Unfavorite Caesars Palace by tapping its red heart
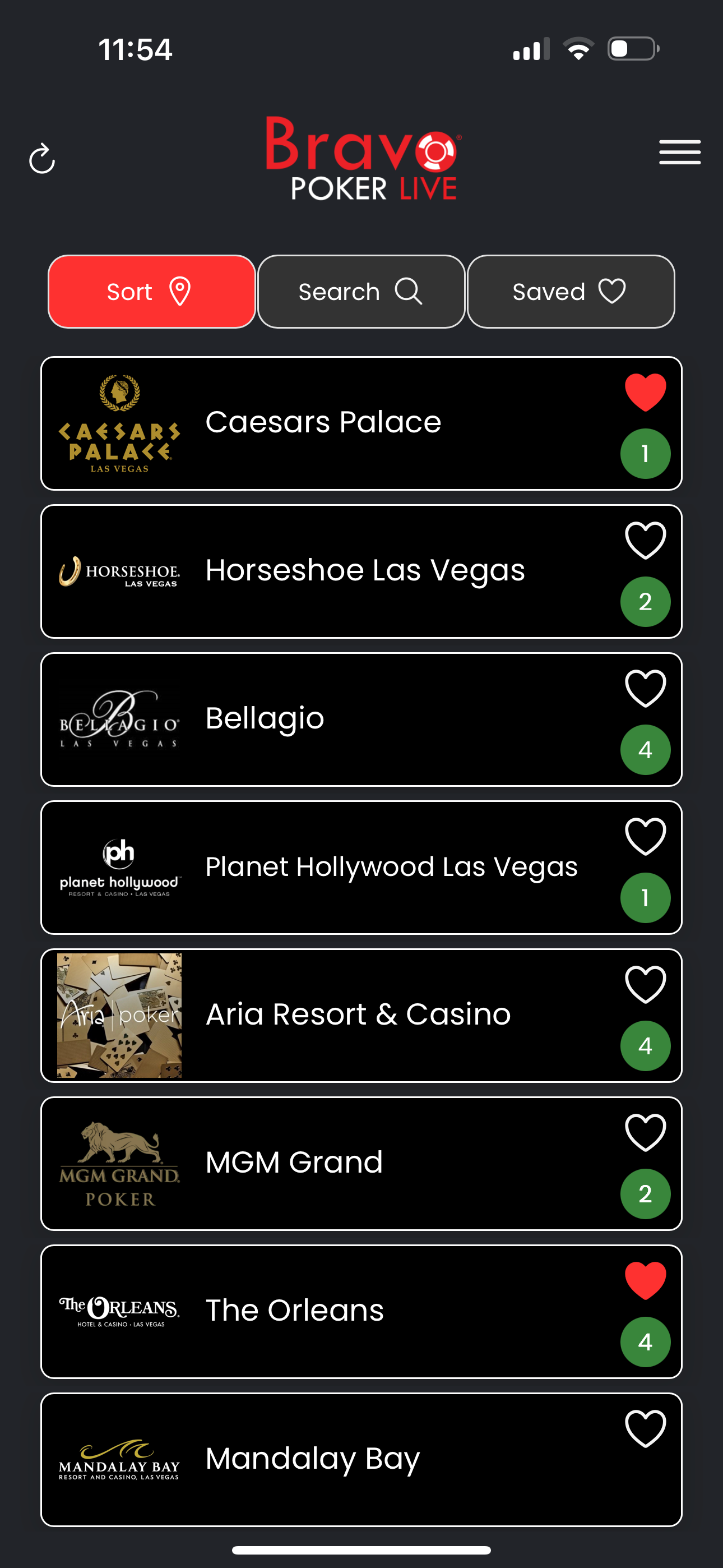This screenshot has height=1568, width=723. [x=646, y=392]
